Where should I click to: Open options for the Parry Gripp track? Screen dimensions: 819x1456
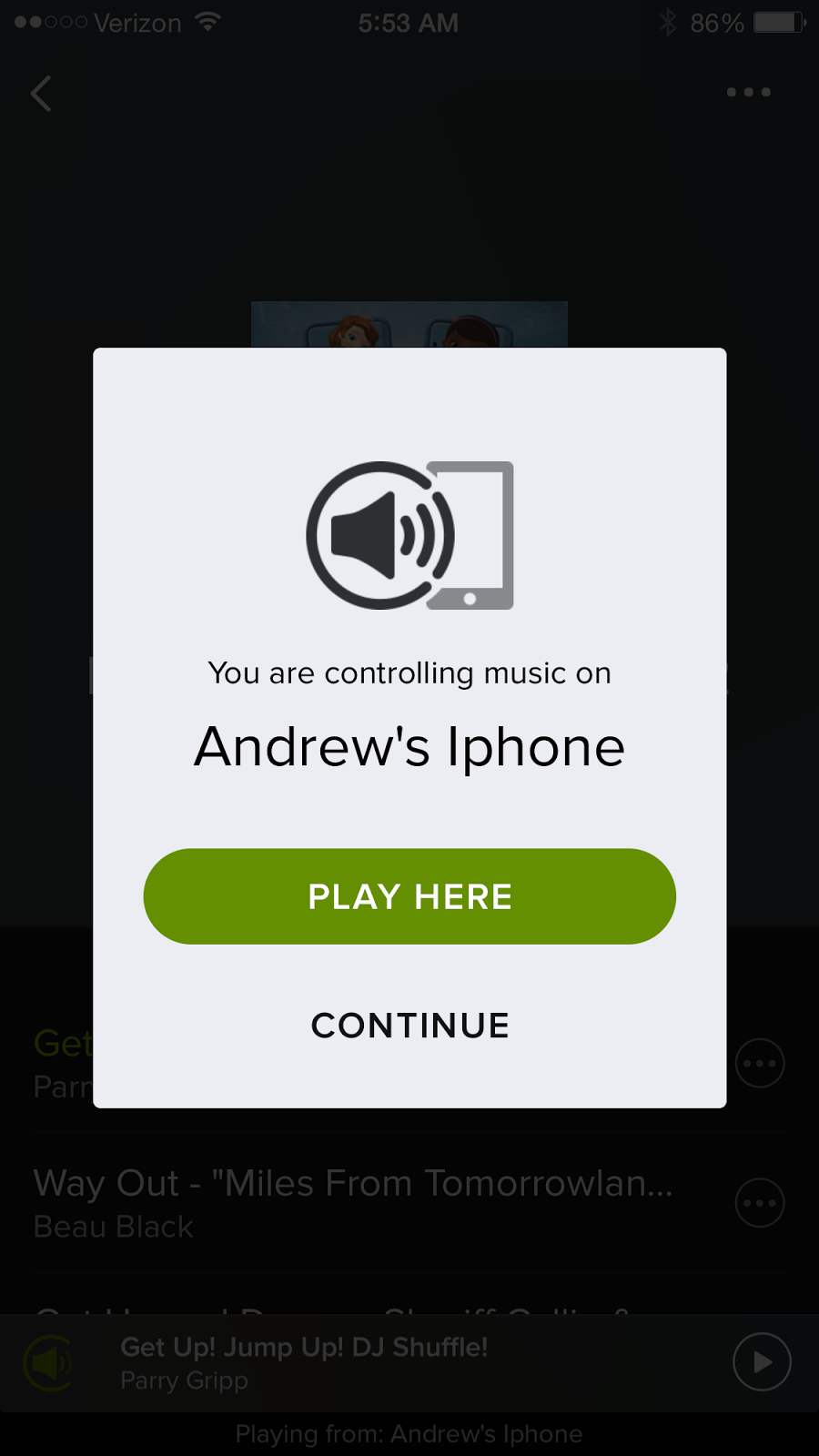pos(760,1063)
